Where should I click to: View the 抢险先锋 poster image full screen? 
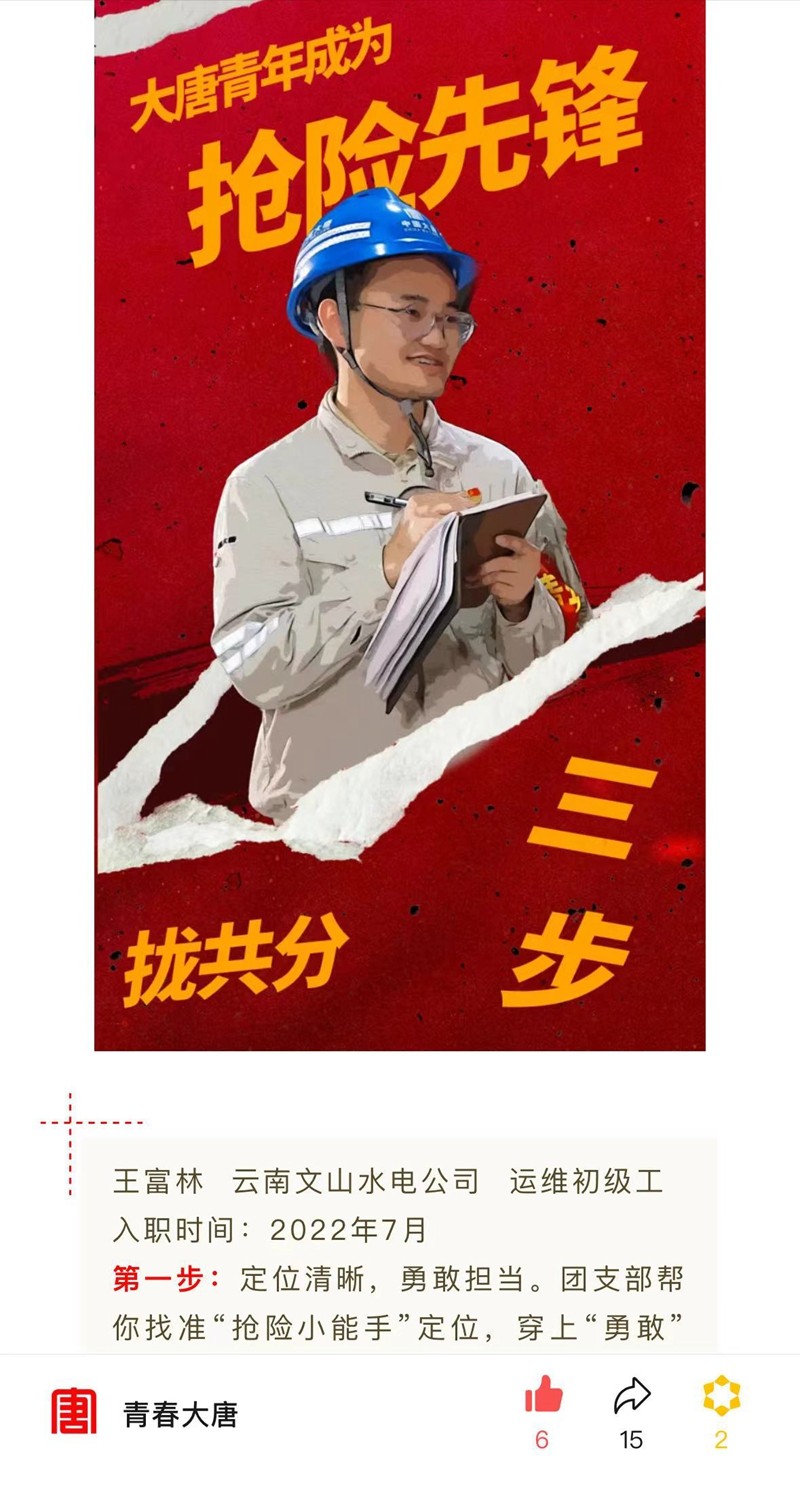pos(400,525)
